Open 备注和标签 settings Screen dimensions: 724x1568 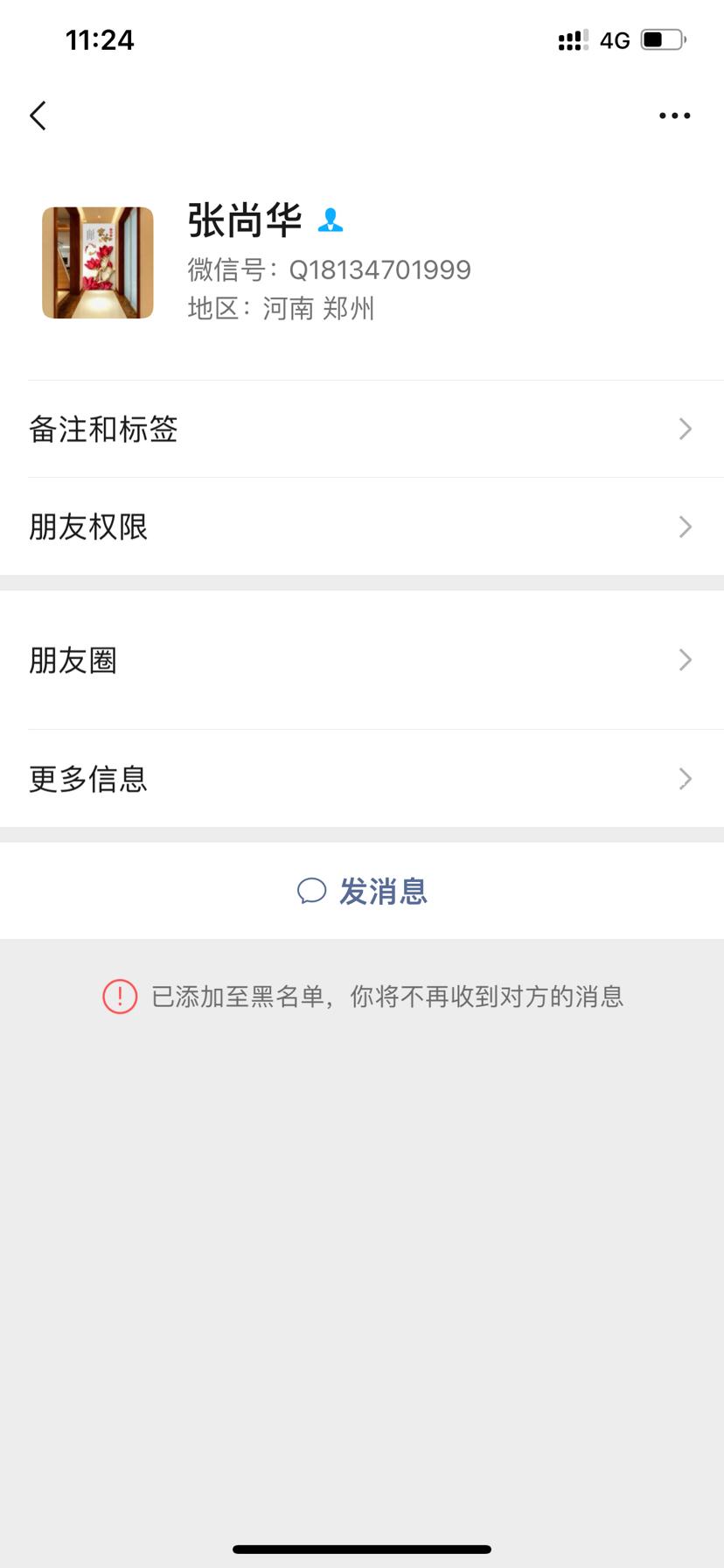[362, 430]
